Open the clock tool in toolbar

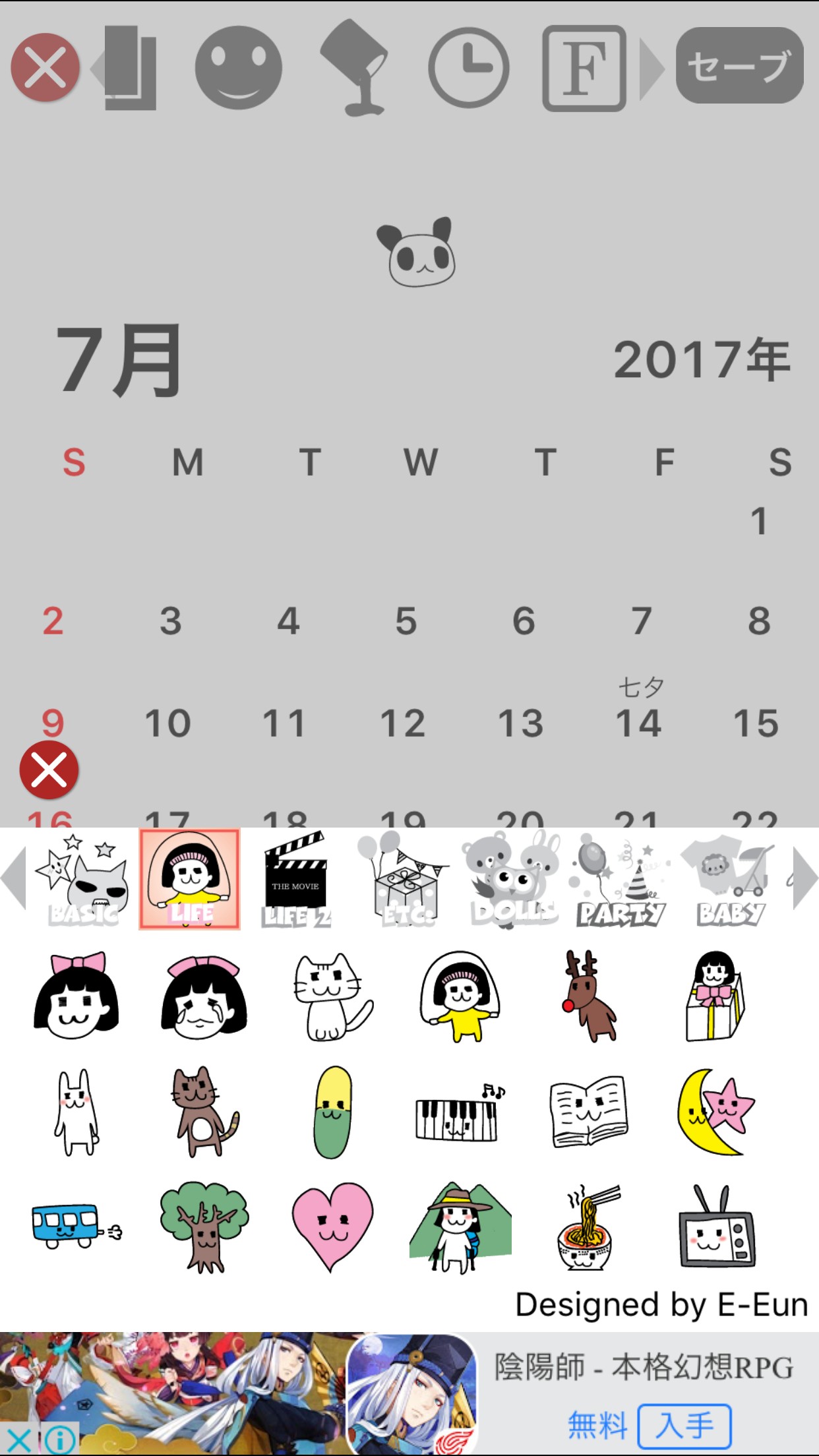[468, 67]
